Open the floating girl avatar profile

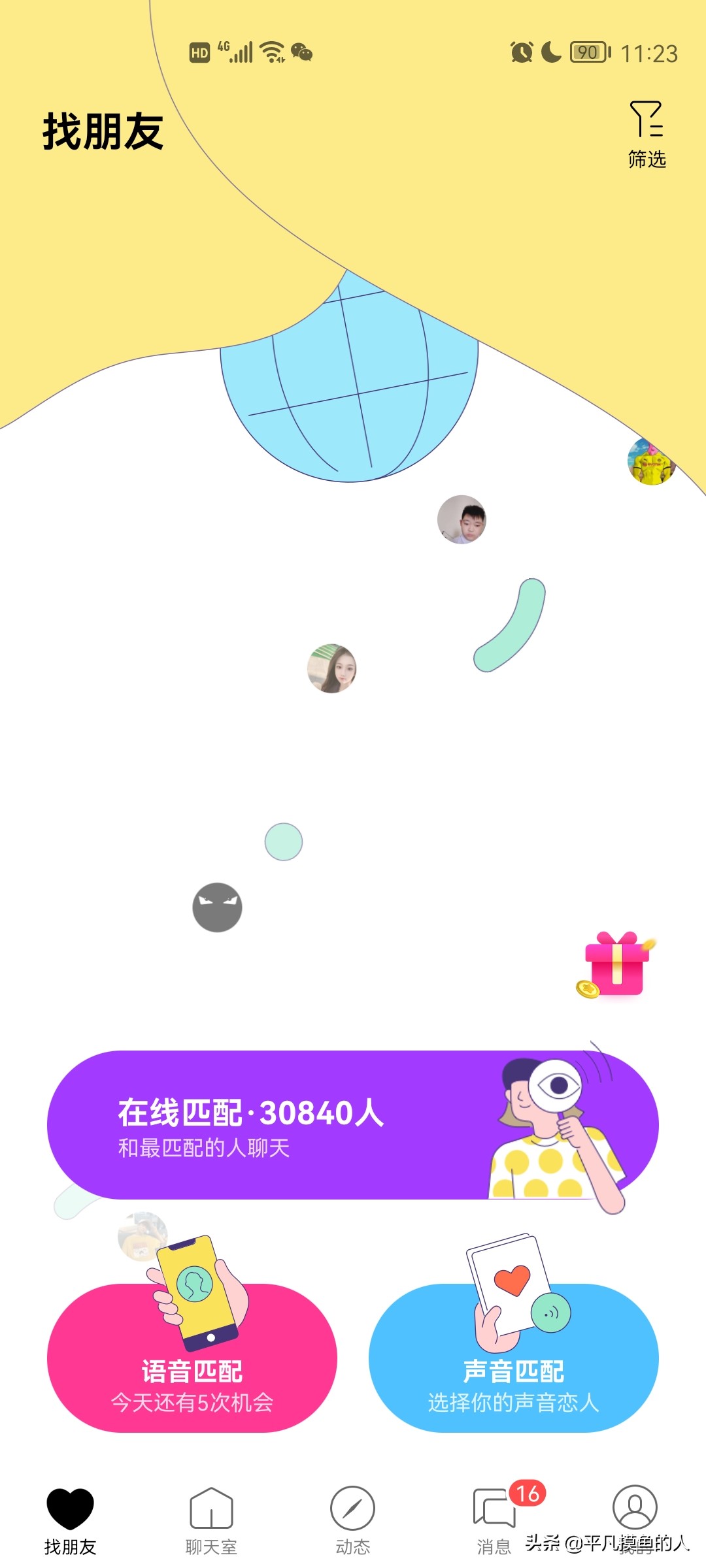coord(332,668)
